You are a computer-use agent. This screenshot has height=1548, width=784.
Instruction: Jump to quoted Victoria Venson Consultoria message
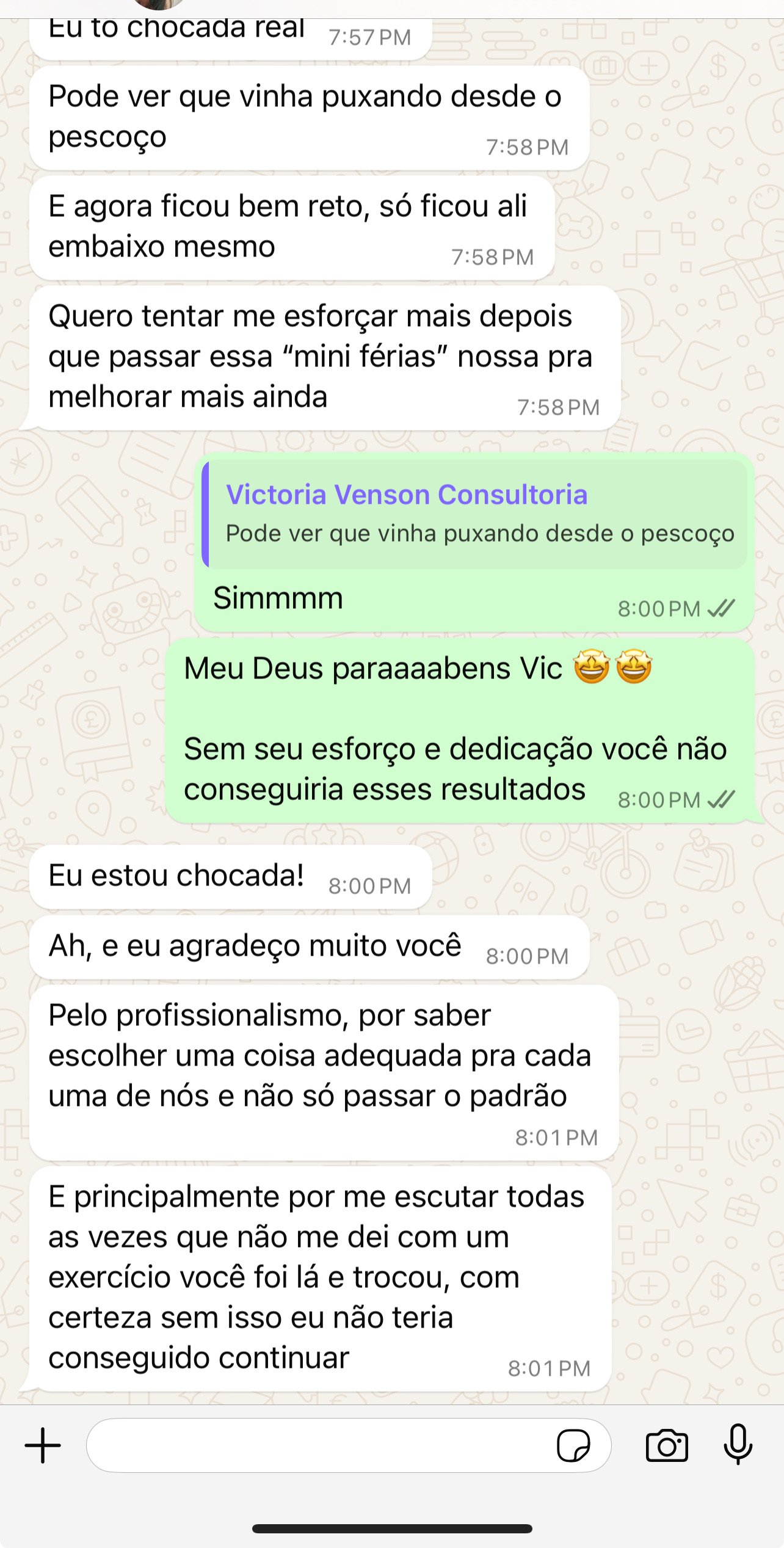pyautogui.click(x=474, y=514)
